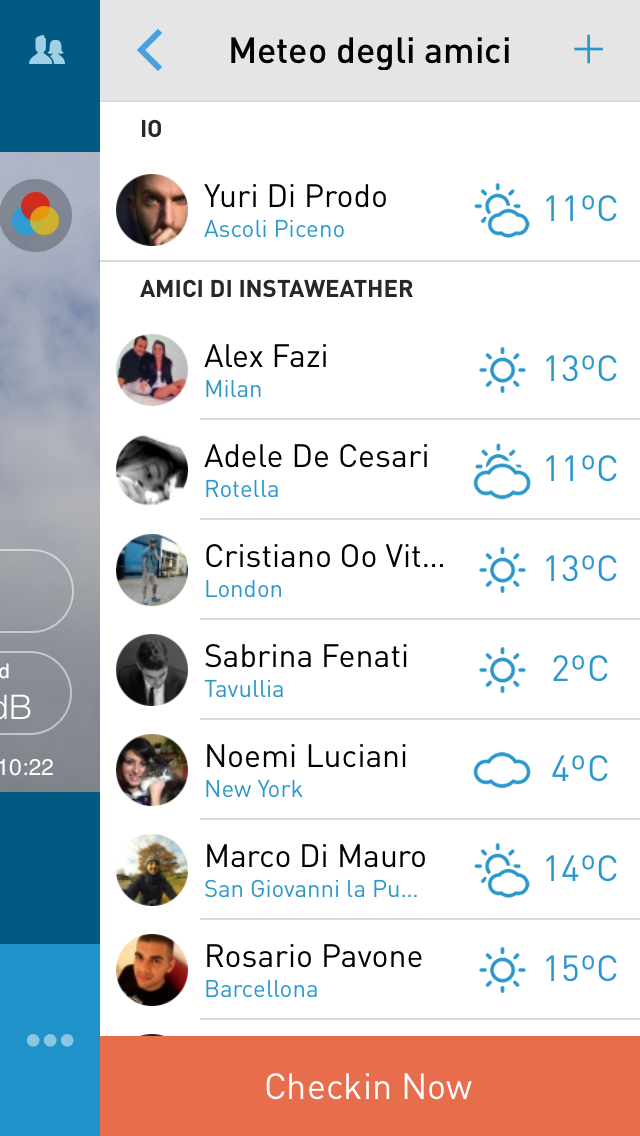The image size is (640, 1136).
Task: Select Adele De Cesari's row
Action: point(370,470)
